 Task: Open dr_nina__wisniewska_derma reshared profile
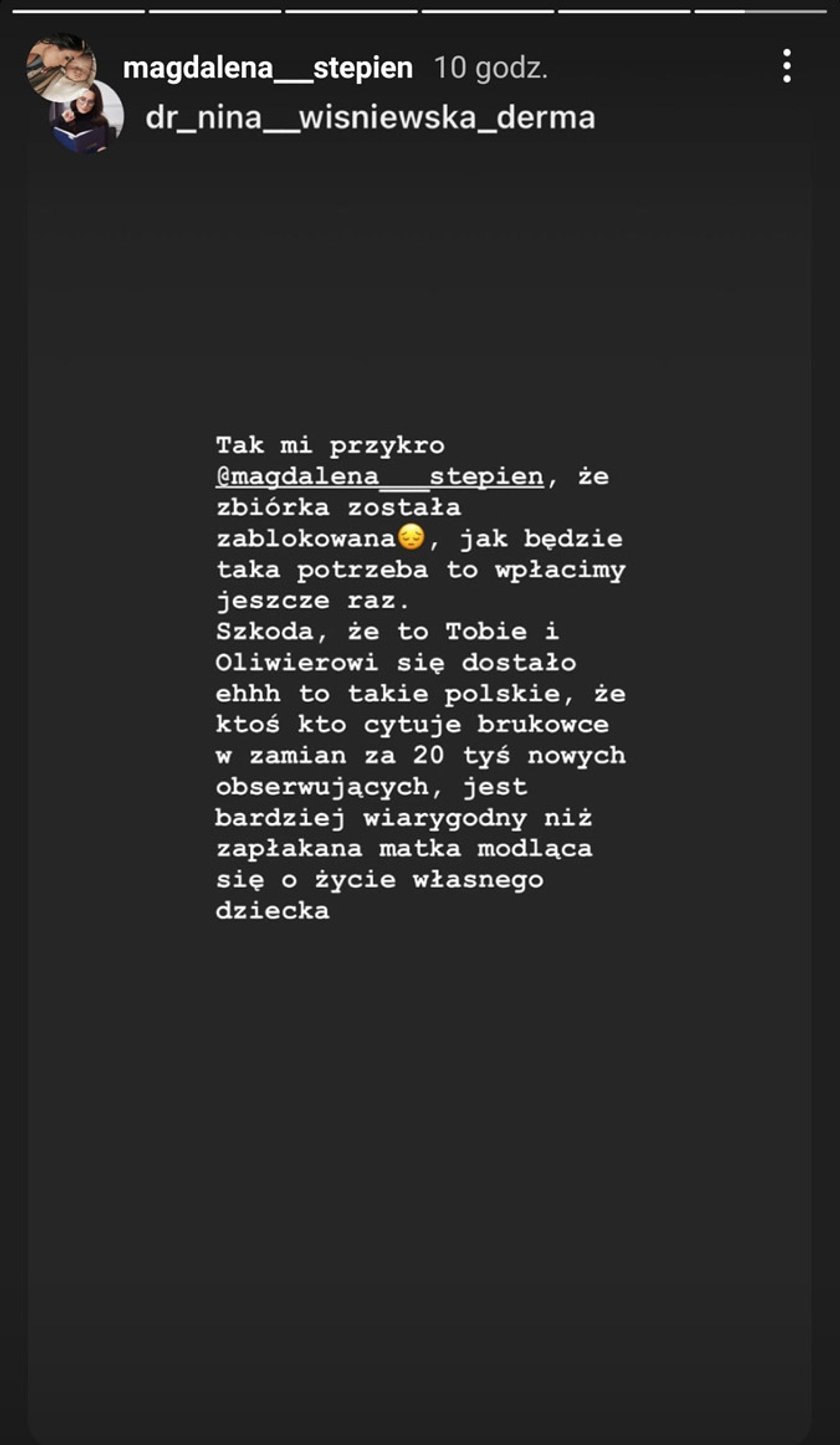click(x=370, y=118)
